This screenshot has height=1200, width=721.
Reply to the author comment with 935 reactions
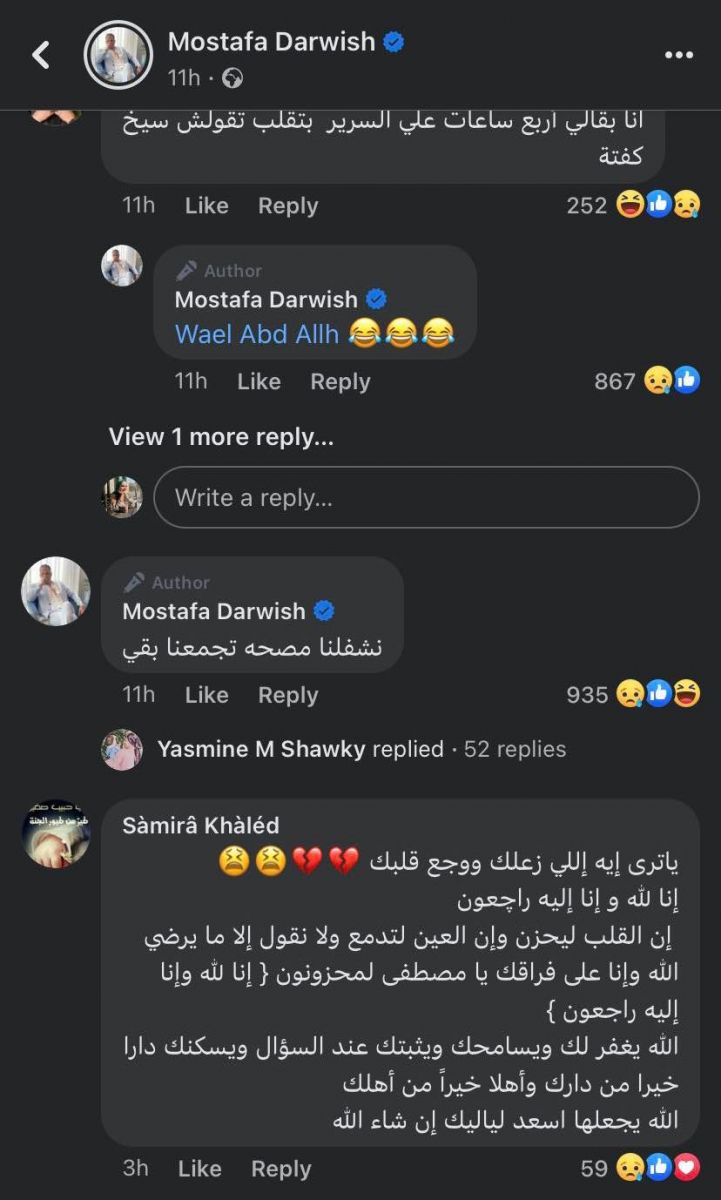pyautogui.click(x=287, y=695)
